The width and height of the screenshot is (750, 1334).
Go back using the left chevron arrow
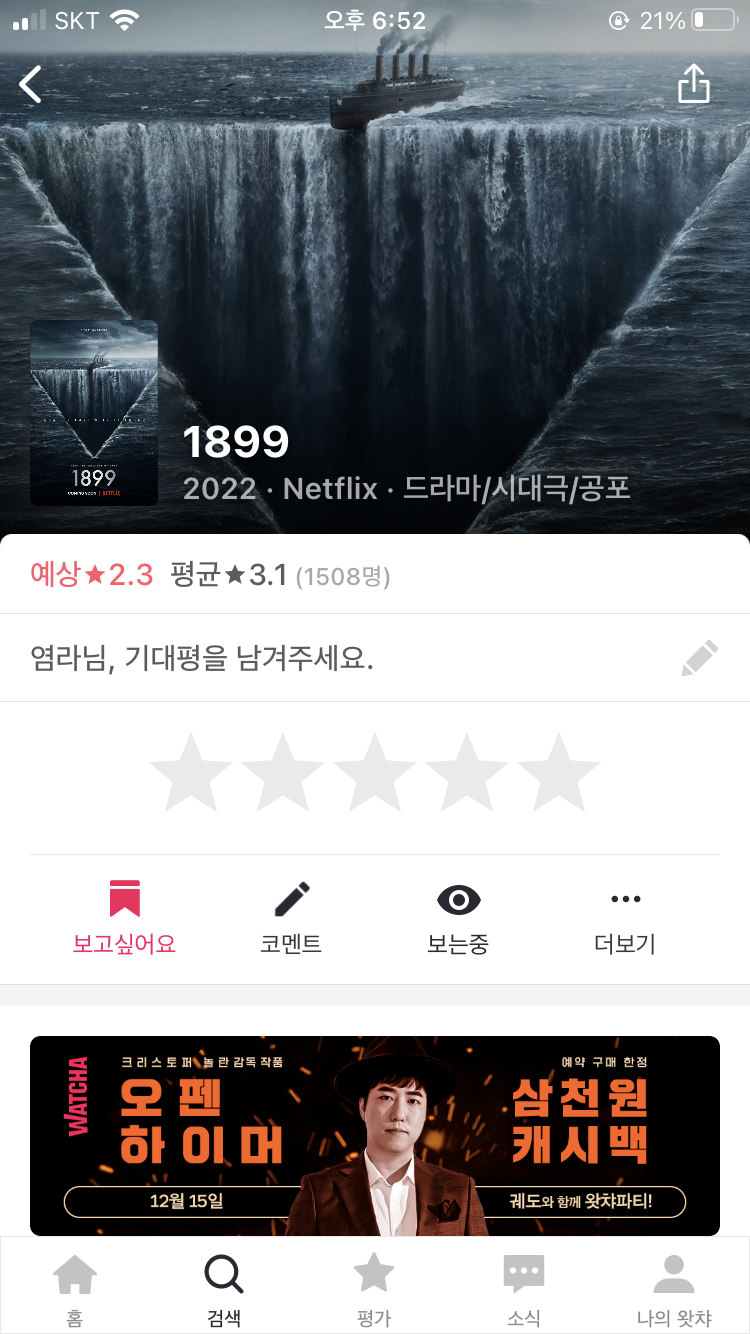coord(31,85)
